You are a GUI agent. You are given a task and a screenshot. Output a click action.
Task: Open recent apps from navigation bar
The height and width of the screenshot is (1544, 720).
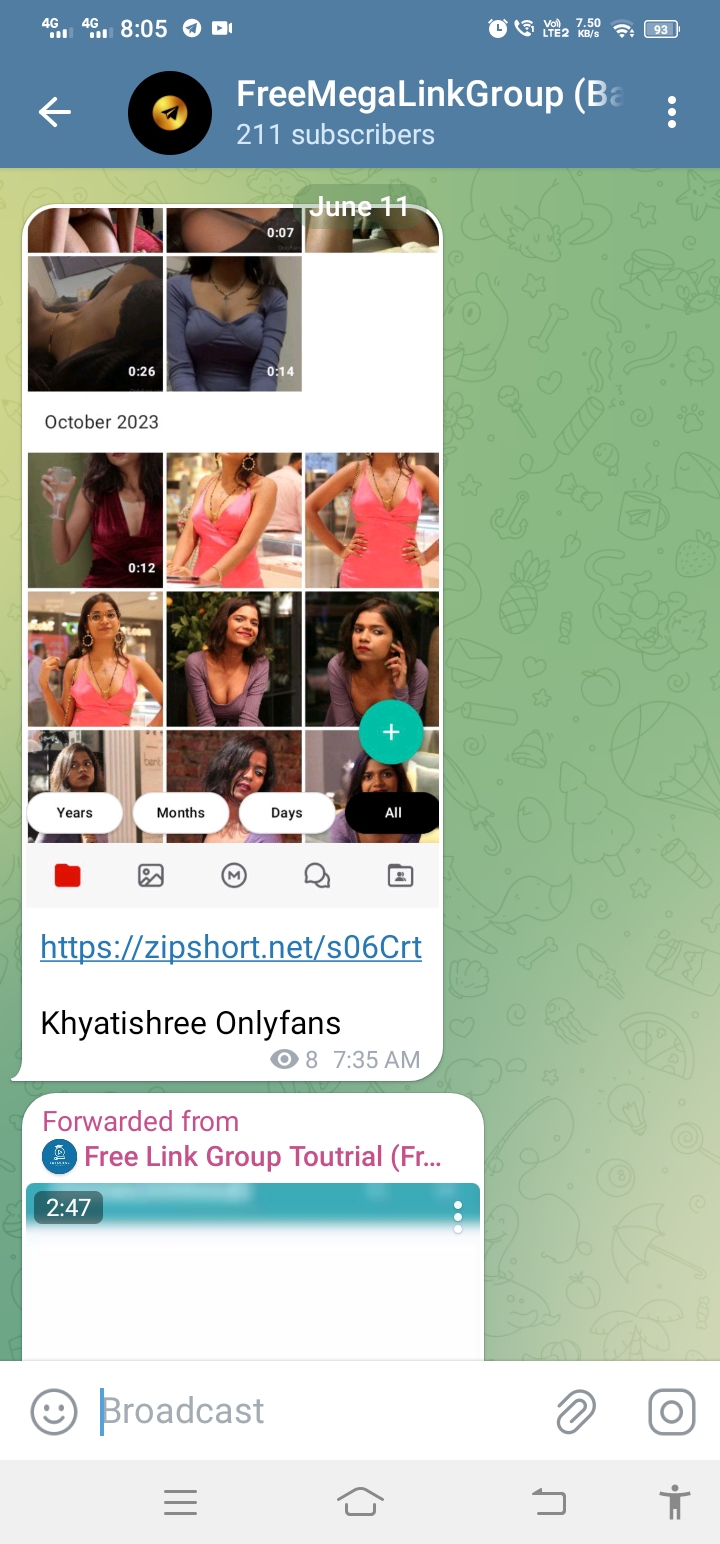click(x=180, y=1502)
